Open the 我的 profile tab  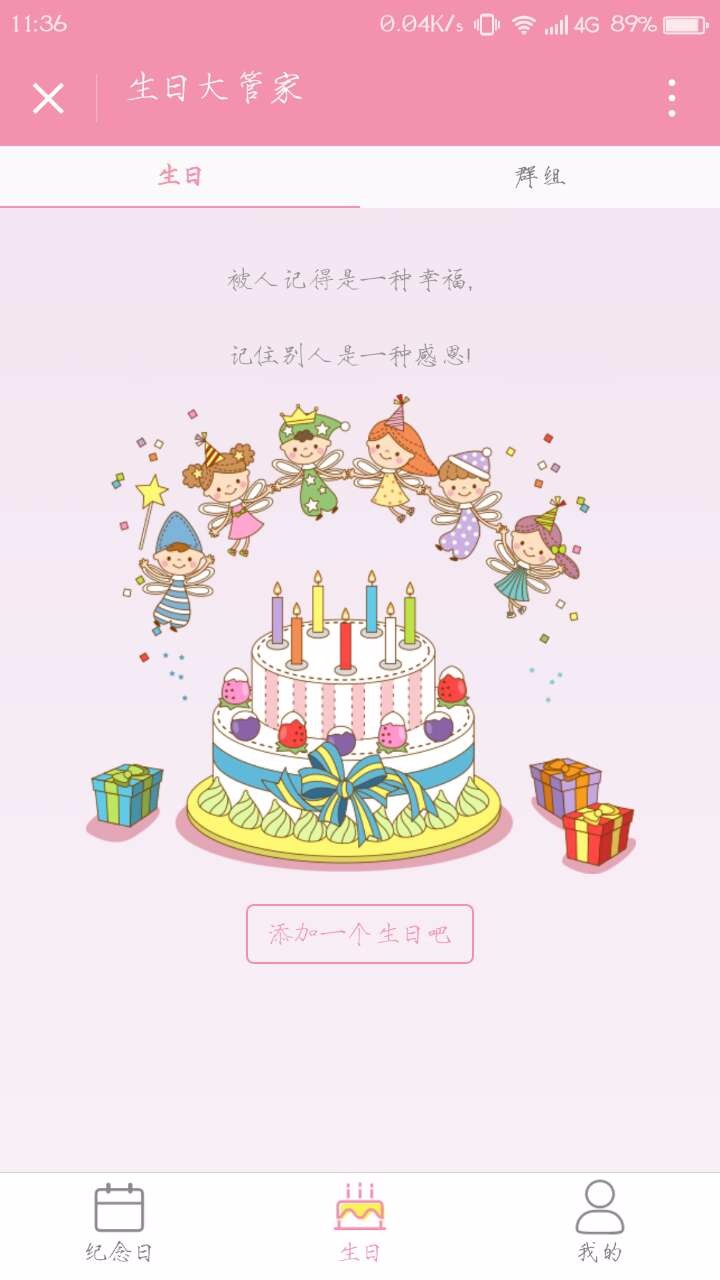(x=600, y=1223)
